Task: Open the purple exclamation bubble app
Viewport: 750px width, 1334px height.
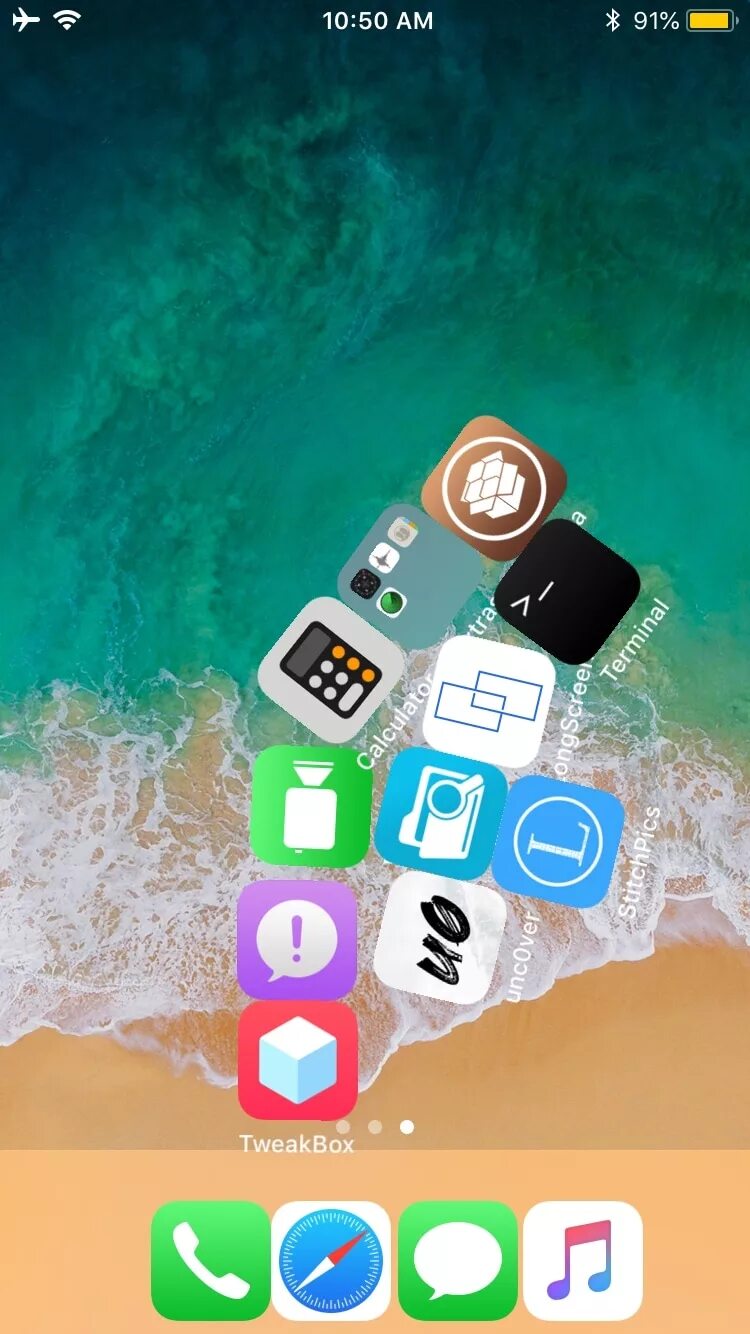Action: tap(297, 940)
